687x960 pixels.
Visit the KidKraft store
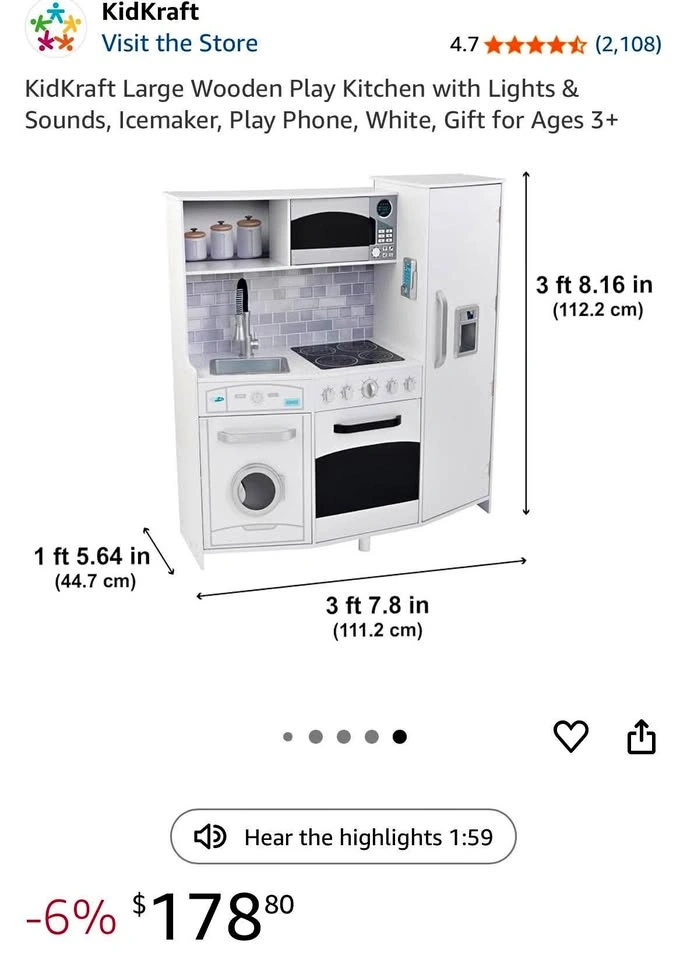179,43
